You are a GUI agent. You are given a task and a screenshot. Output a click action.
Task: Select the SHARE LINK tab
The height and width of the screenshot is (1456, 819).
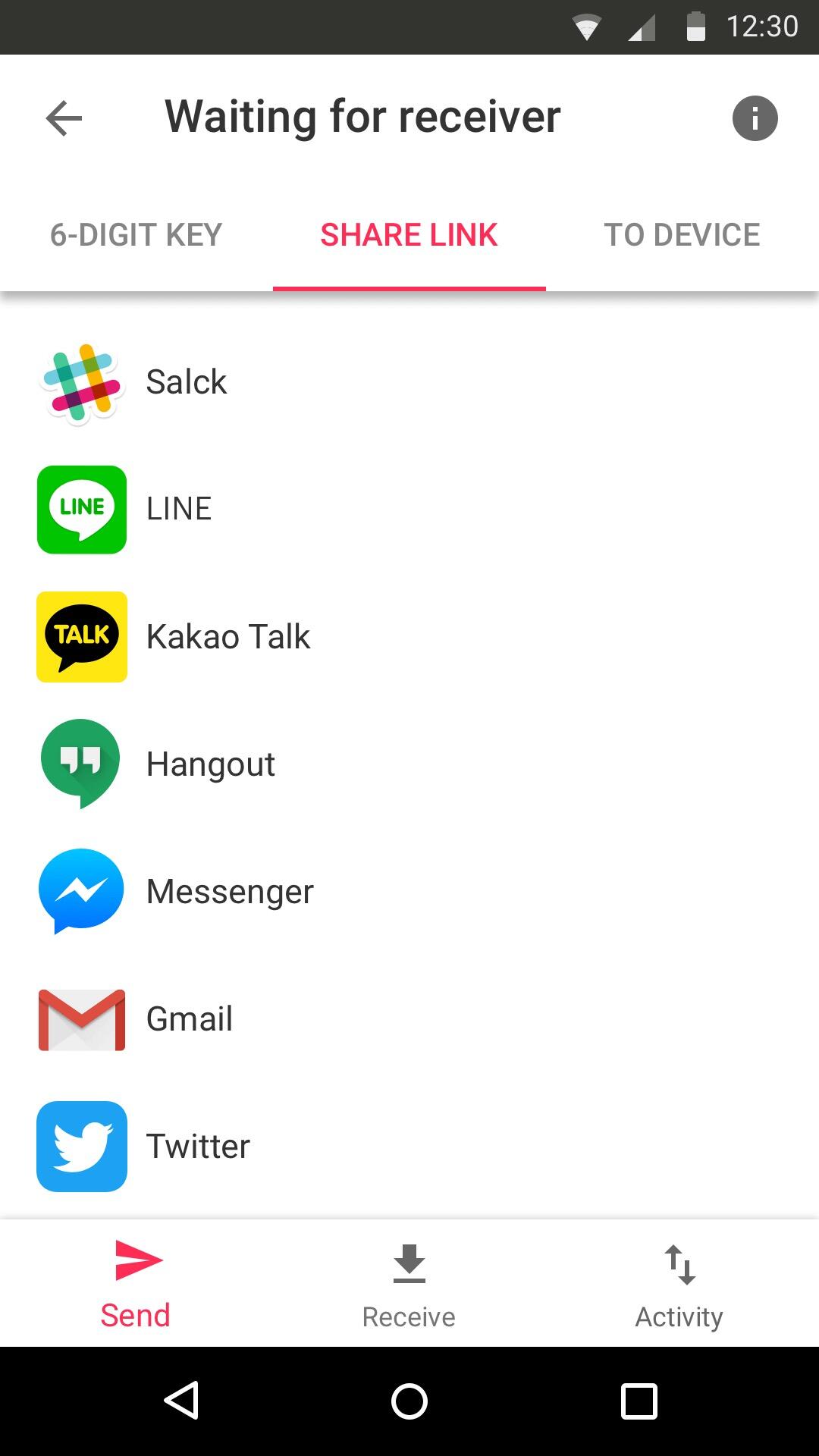click(409, 235)
